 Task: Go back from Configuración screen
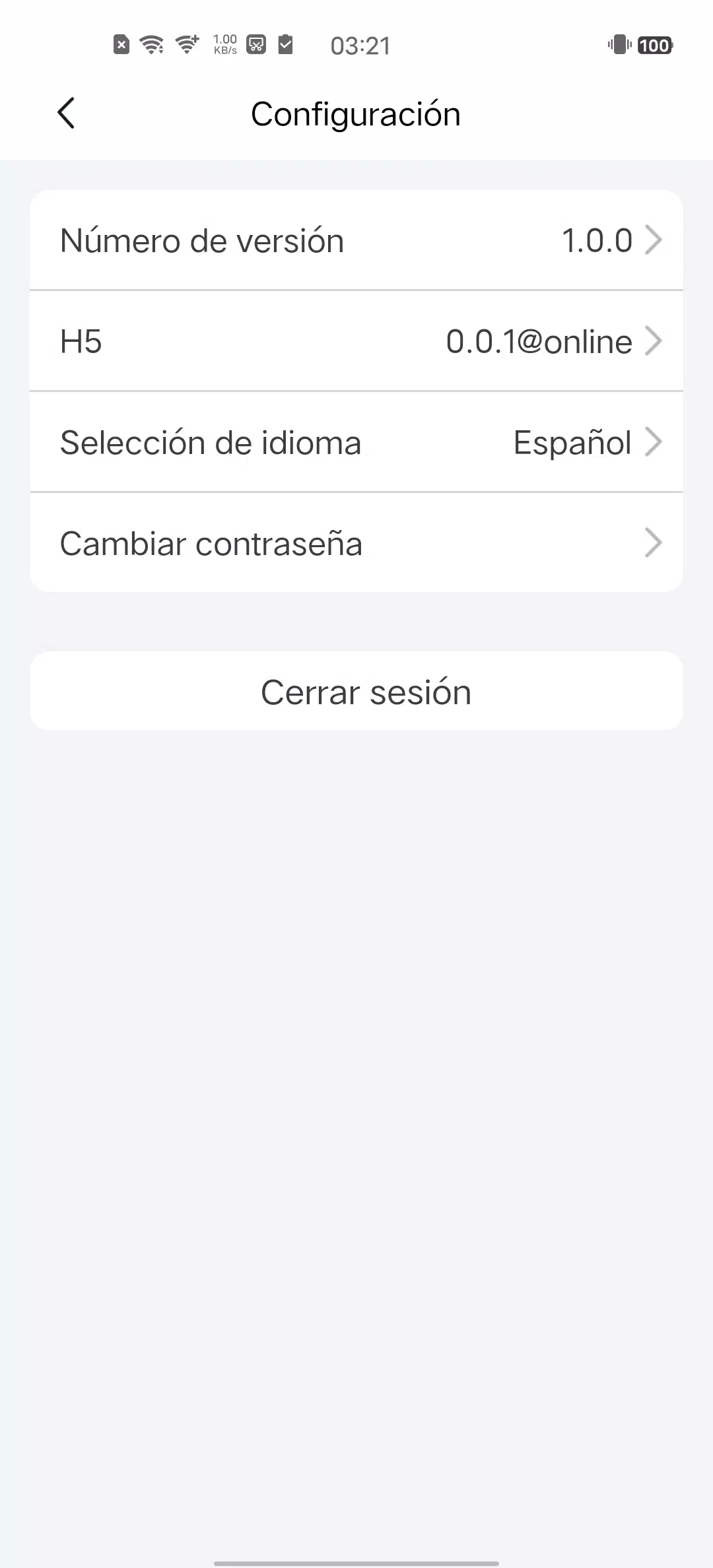66,114
